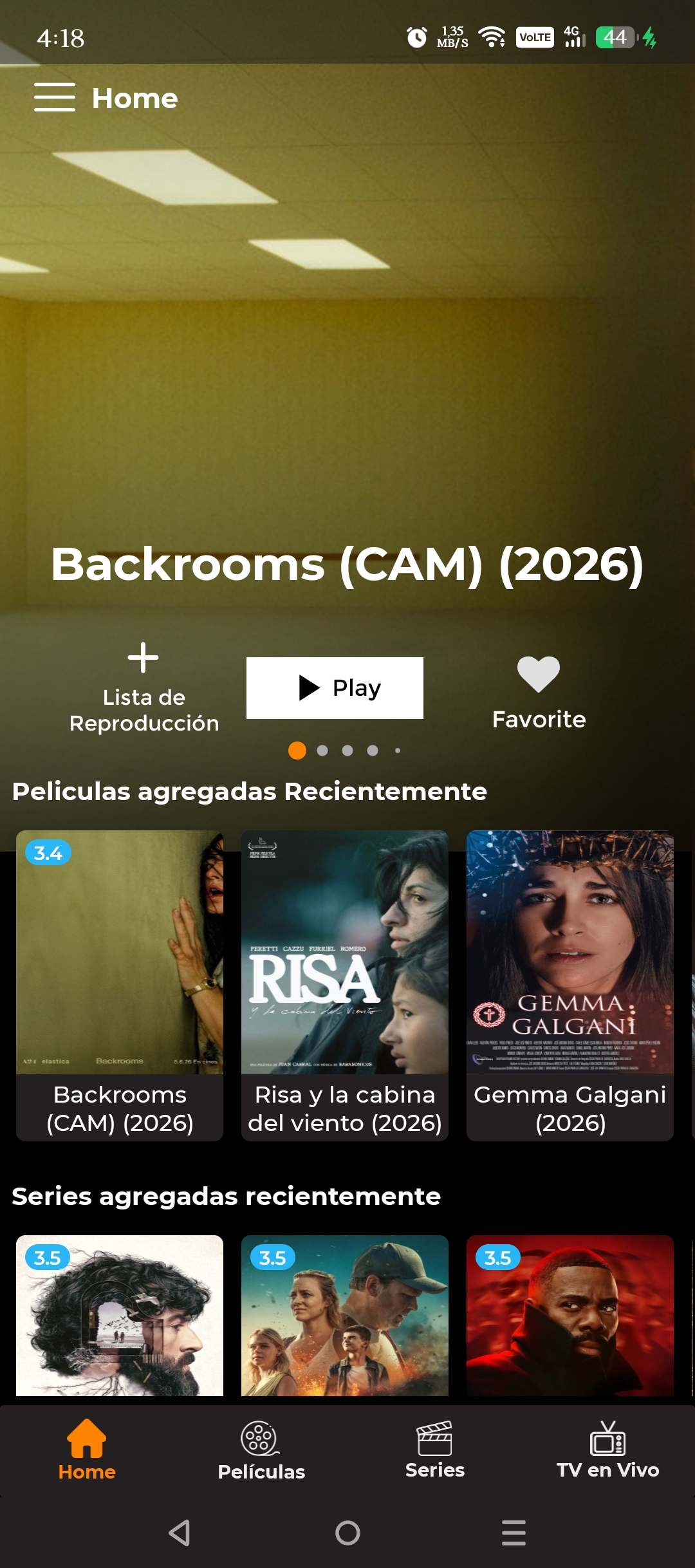Open the series poster with the red background
This screenshot has width=695, height=1568.
570,1315
